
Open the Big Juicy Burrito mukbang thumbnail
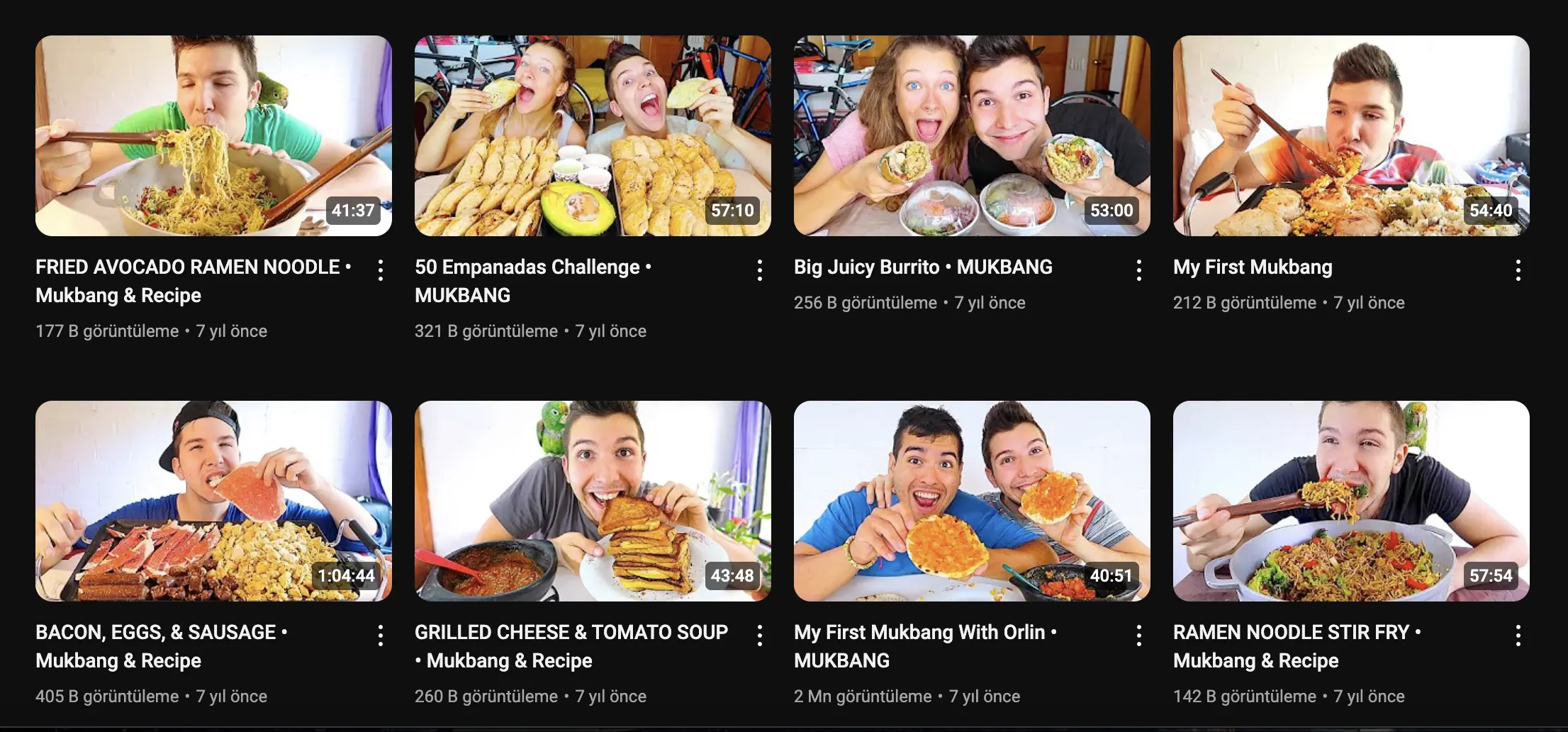click(x=972, y=135)
